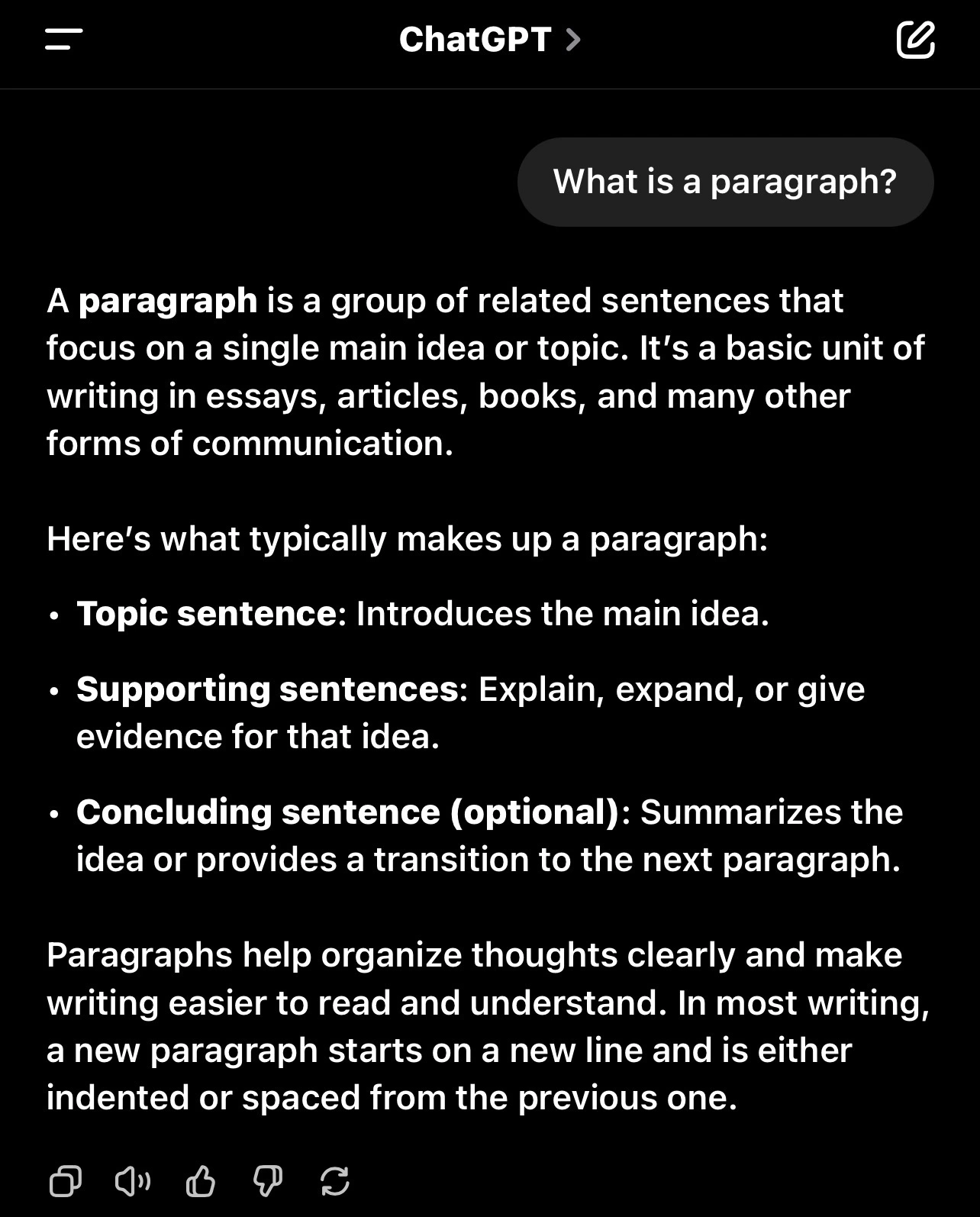Open the sidebar menu
The height and width of the screenshot is (1217, 980).
63,40
